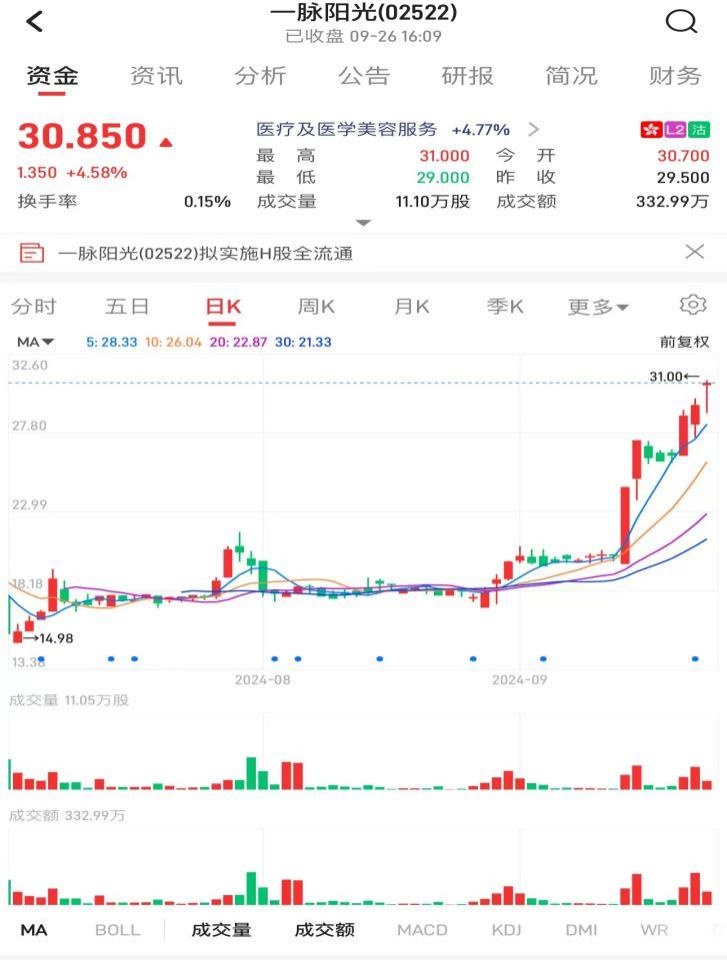Switch chart to 分时 view
Image resolution: width=727 pixels, height=960 pixels.
[34, 307]
